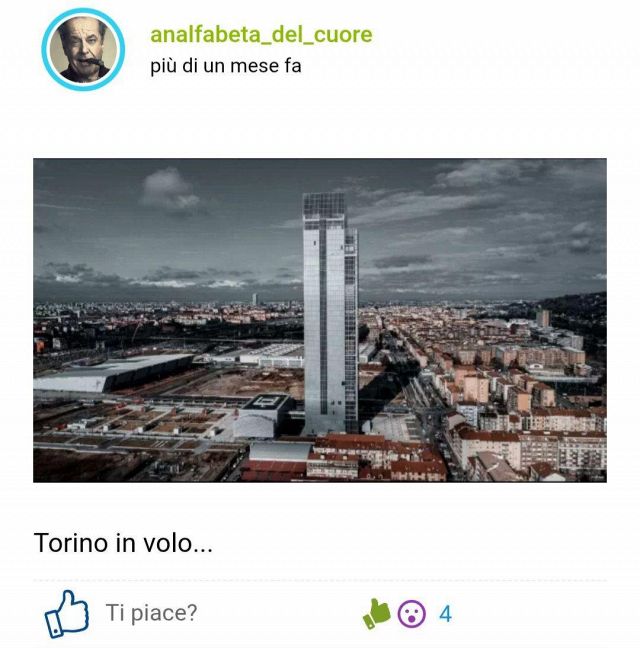This screenshot has width=640, height=648.
Task: Open the Torino skyscraper photo
Action: tap(320, 320)
